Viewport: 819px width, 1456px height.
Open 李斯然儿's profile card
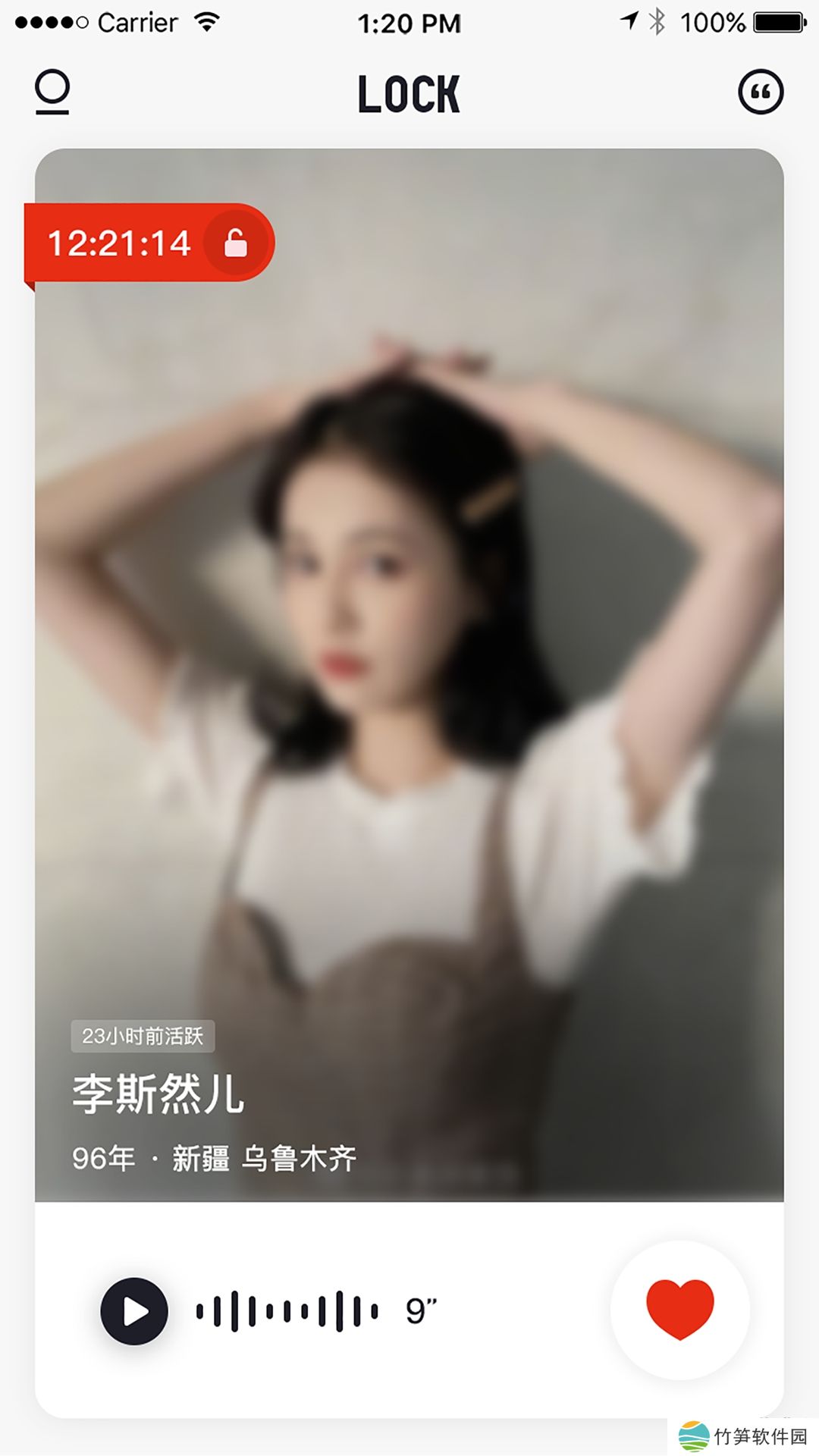[x=409, y=675]
